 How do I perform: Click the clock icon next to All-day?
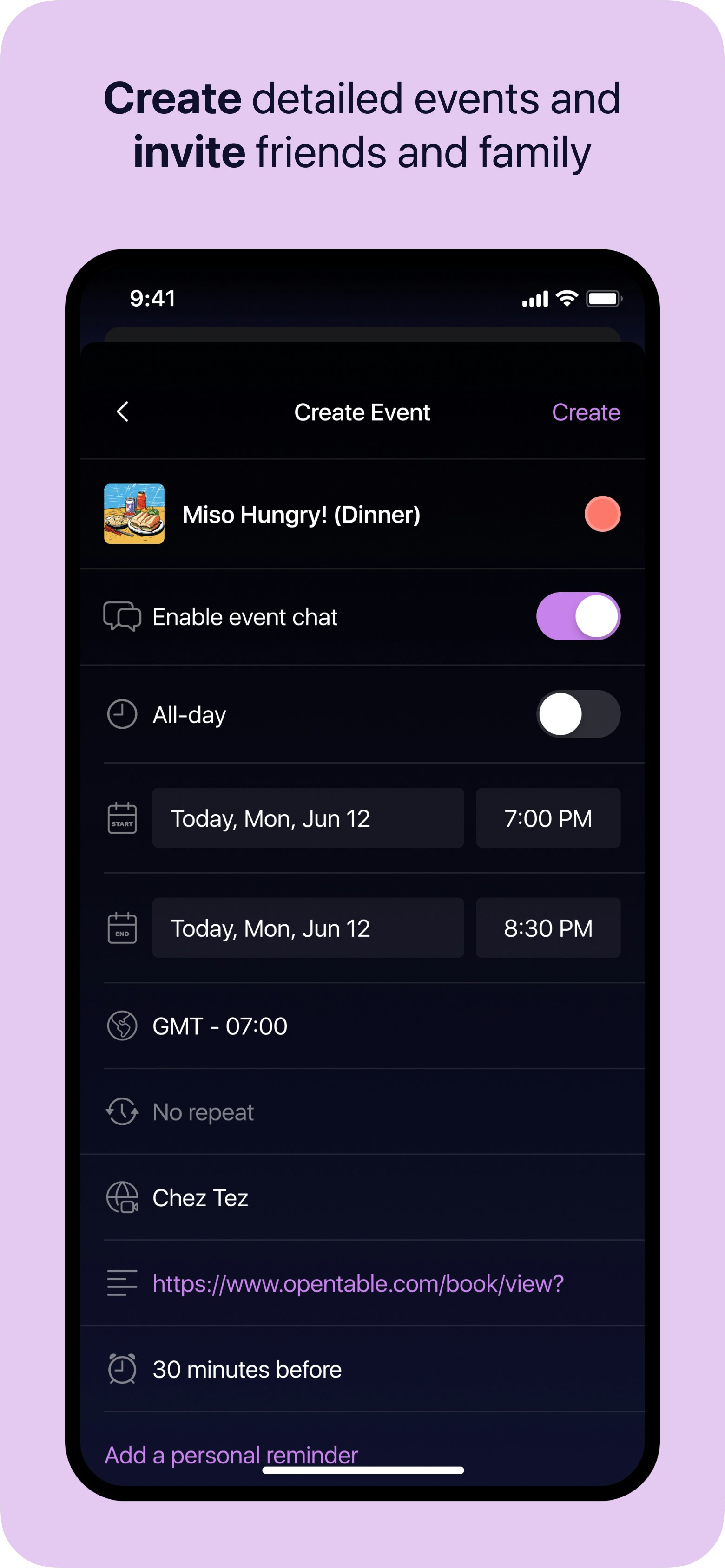tap(121, 714)
